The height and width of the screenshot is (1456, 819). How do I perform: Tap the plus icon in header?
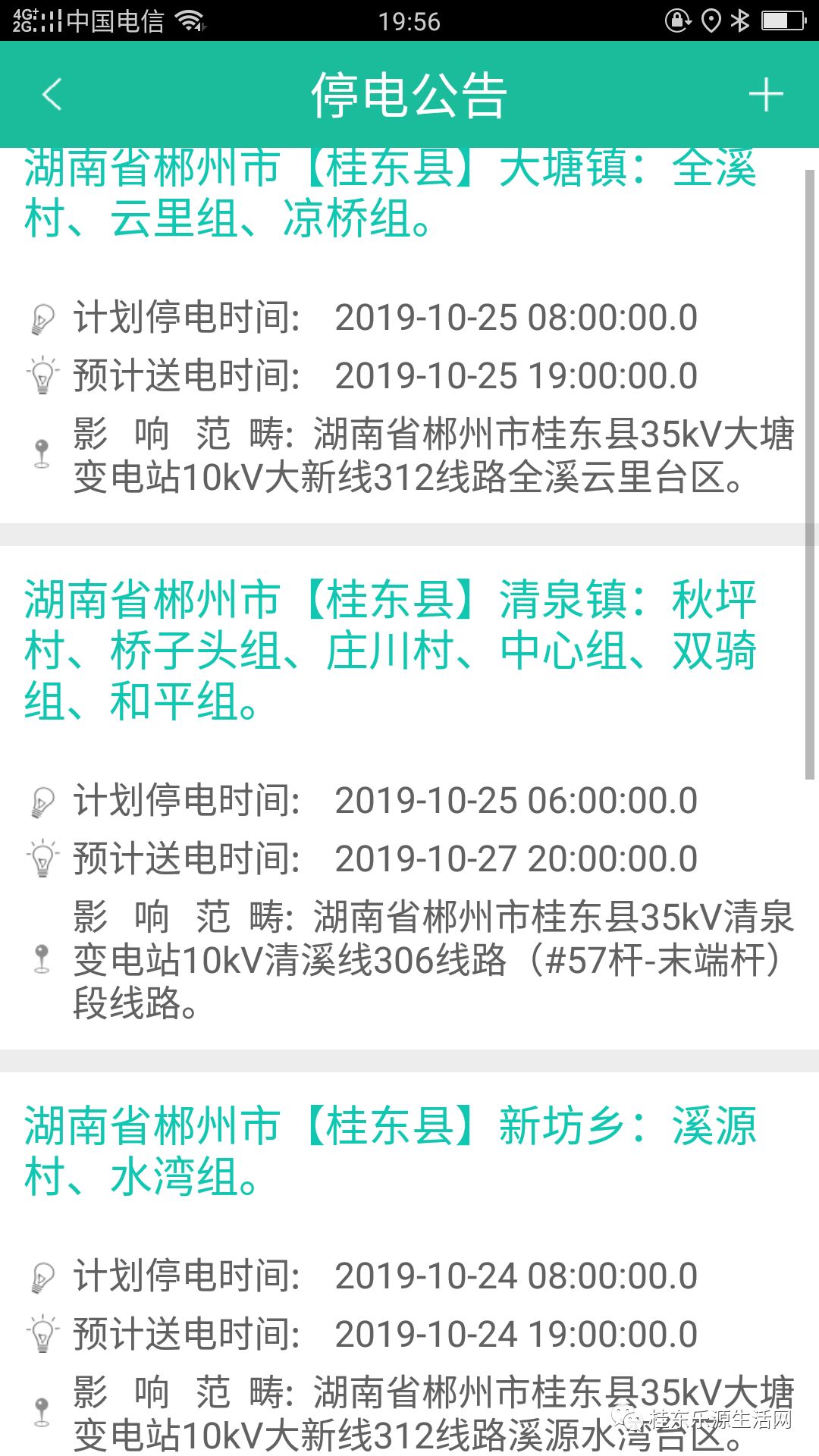[x=766, y=95]
